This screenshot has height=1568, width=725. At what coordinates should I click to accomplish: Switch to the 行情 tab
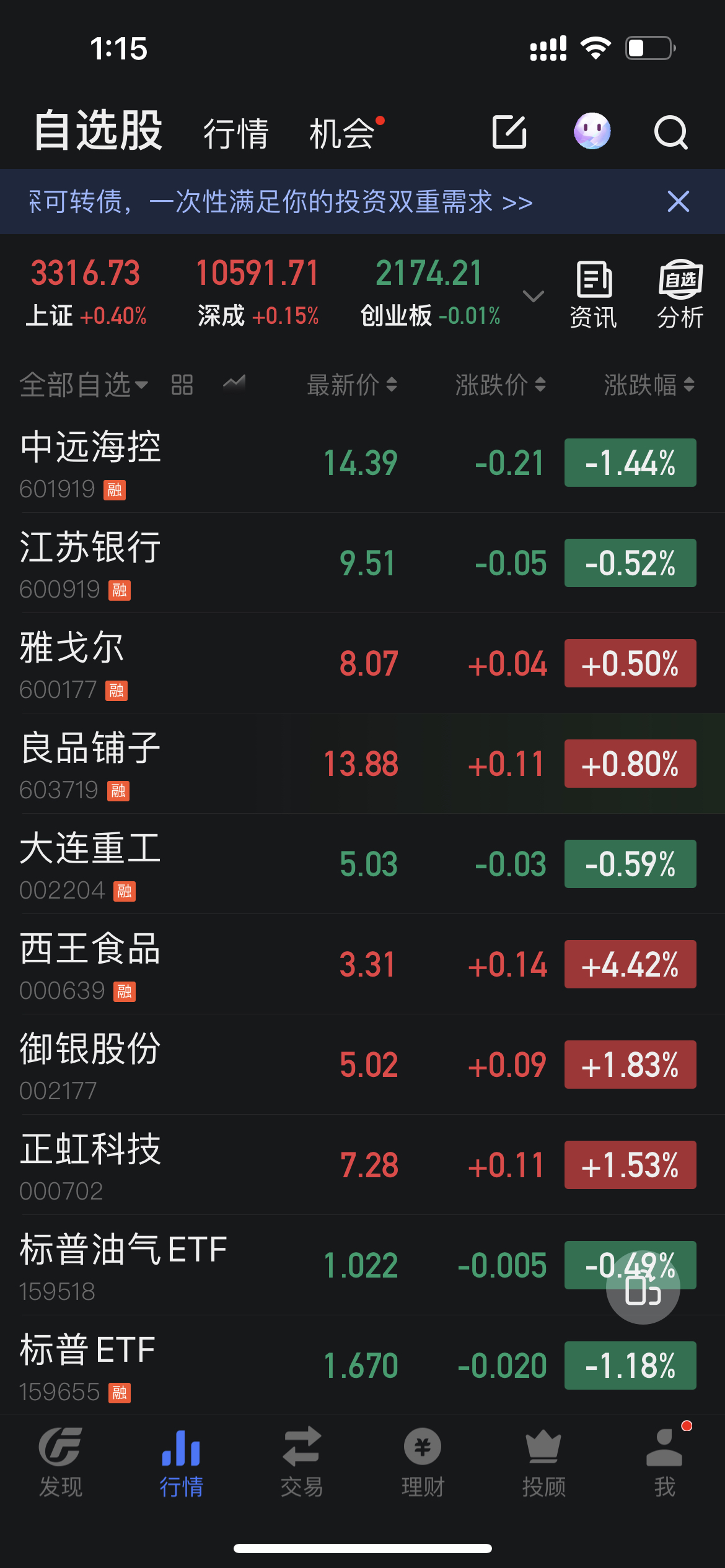[x=236, y=133]
